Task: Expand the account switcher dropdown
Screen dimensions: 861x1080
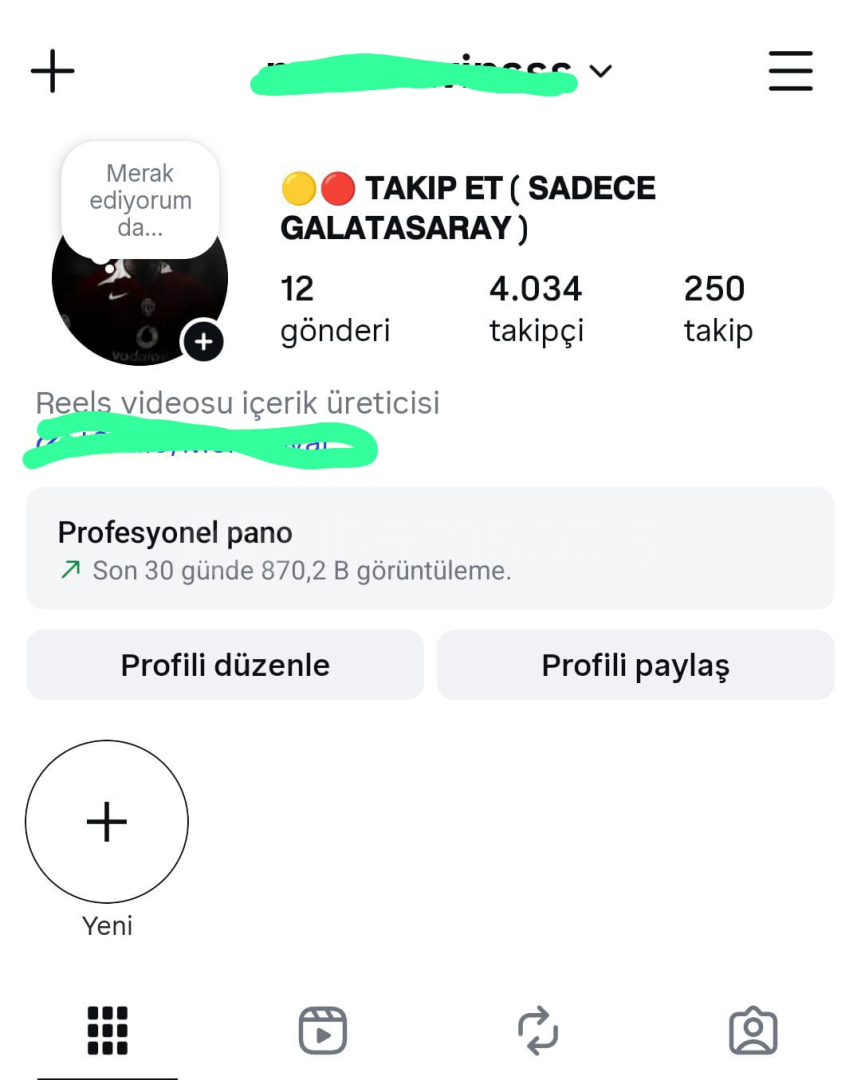Action: [x=600, y=71]
